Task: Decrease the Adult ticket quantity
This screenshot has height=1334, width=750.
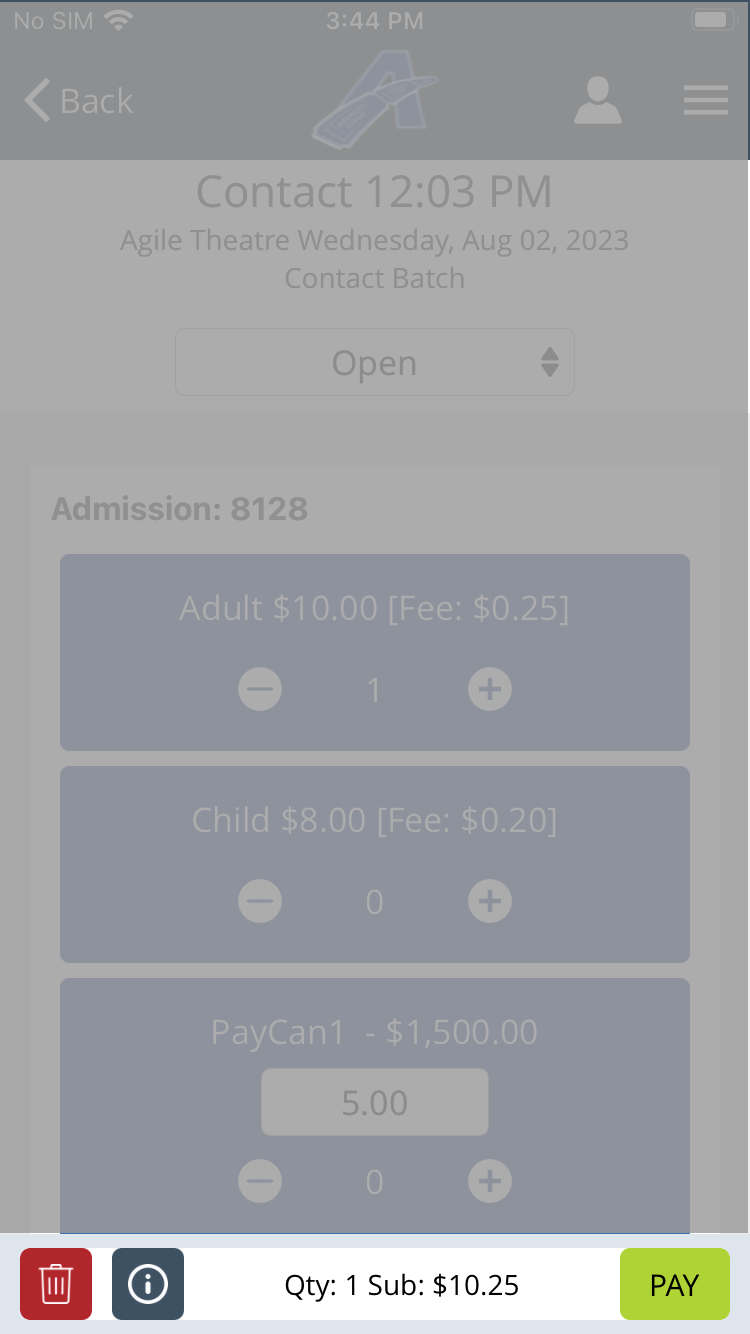Action: click(260, 689)
